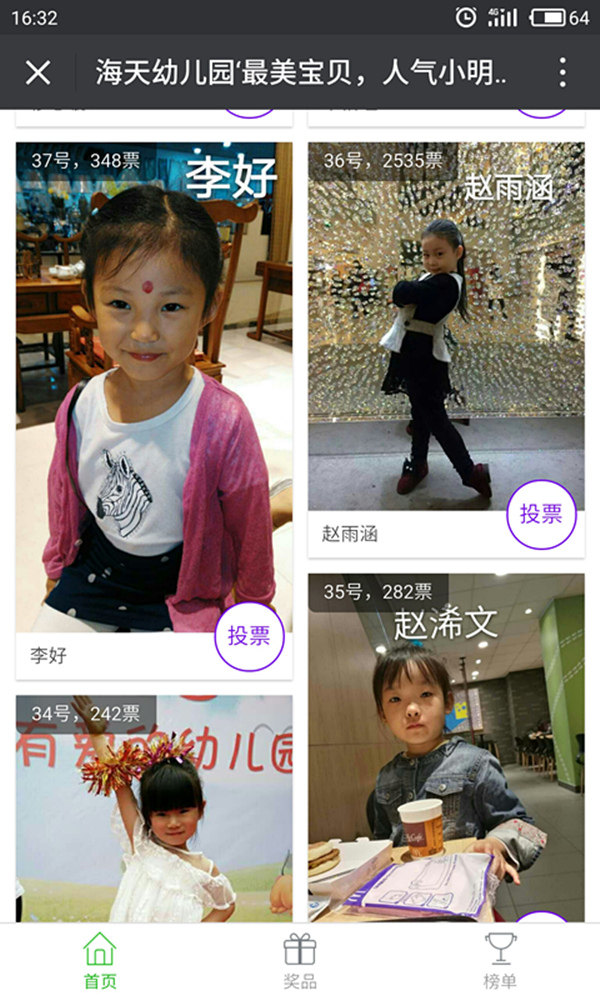Vote for 李好 with the 投票 button
The image size is (600, 1000).
click(x=250, y=636)
